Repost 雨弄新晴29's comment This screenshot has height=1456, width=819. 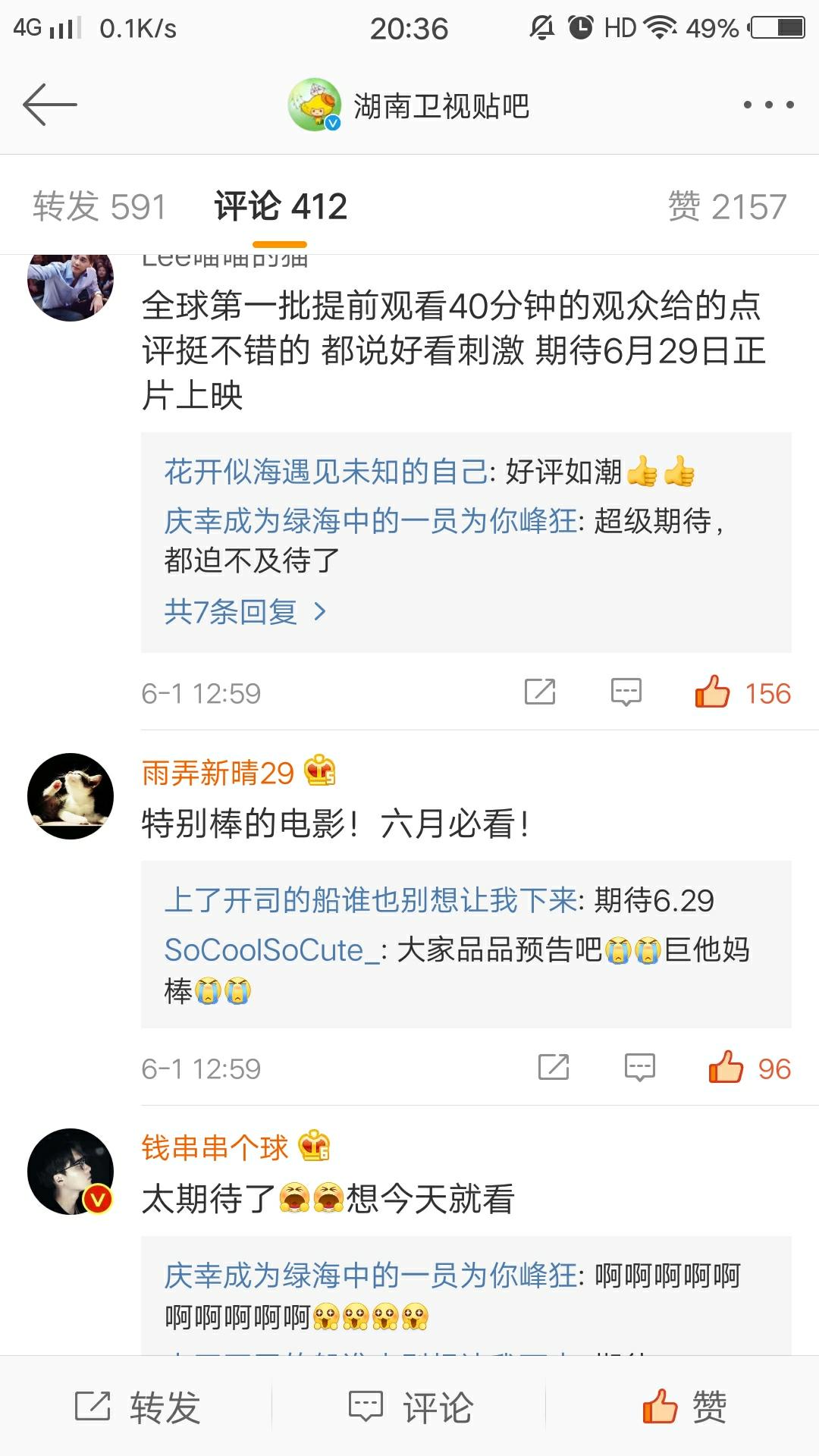pyautogui.click(x=554, y=1068)
